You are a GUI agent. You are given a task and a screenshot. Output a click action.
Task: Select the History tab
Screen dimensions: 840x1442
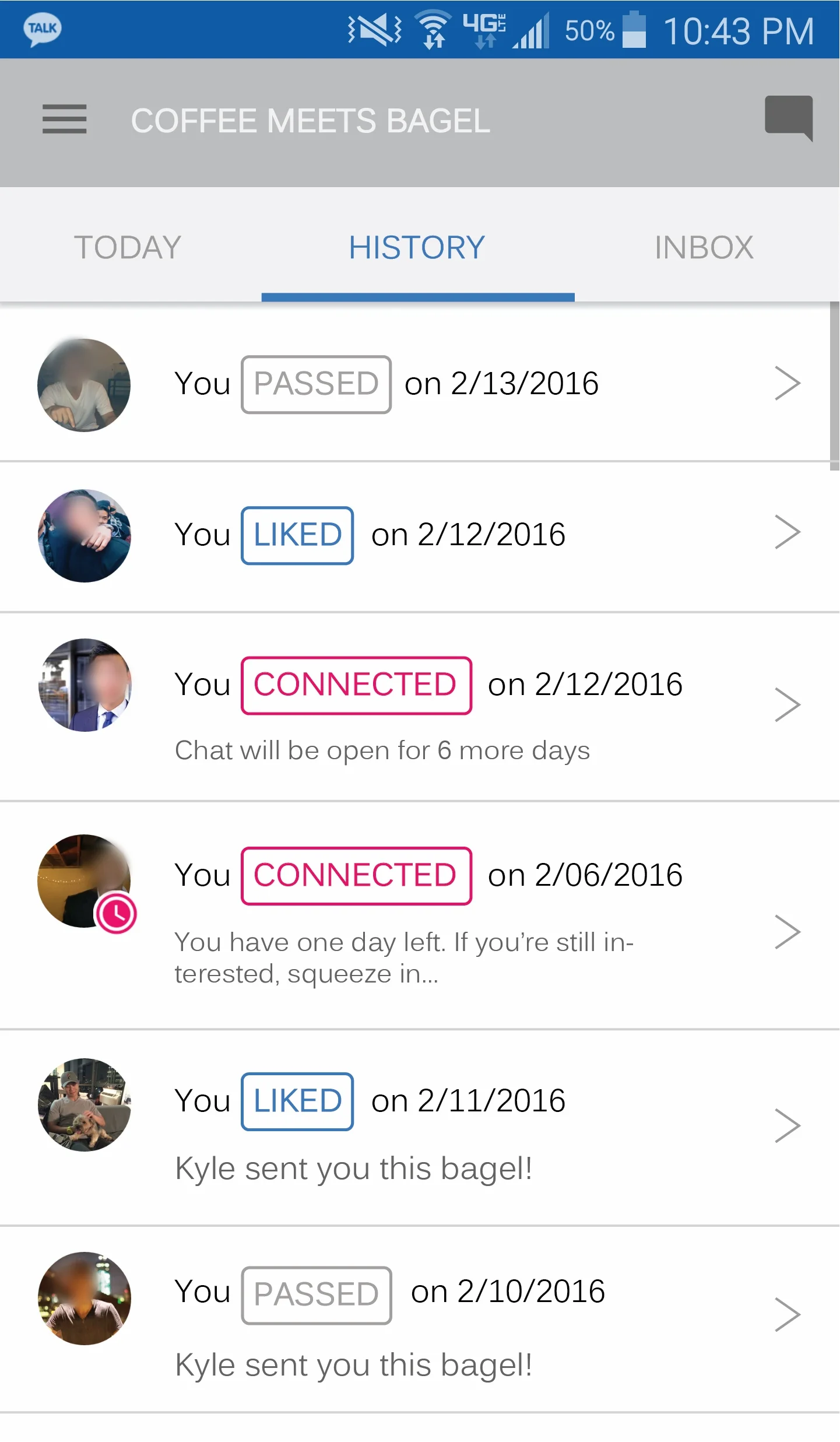click(417, 247)
